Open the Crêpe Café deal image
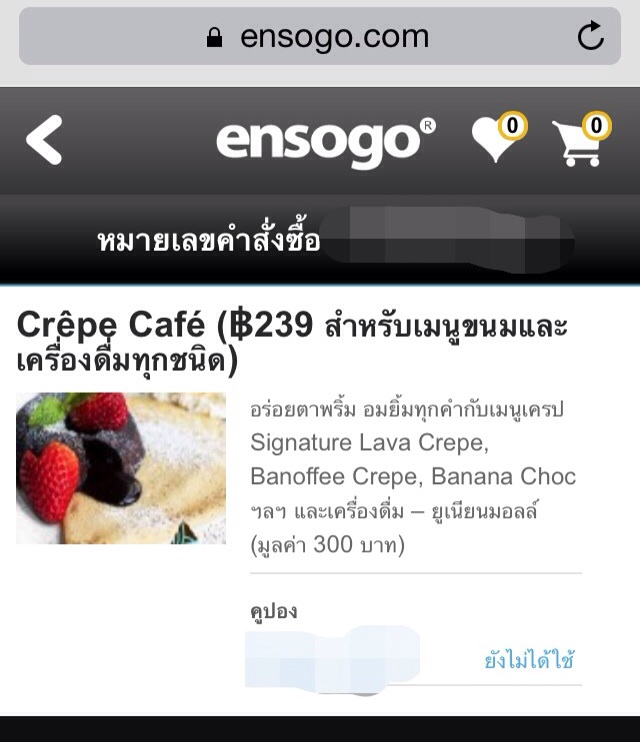The width and height of the screenshot is (640, 742). 121,468
